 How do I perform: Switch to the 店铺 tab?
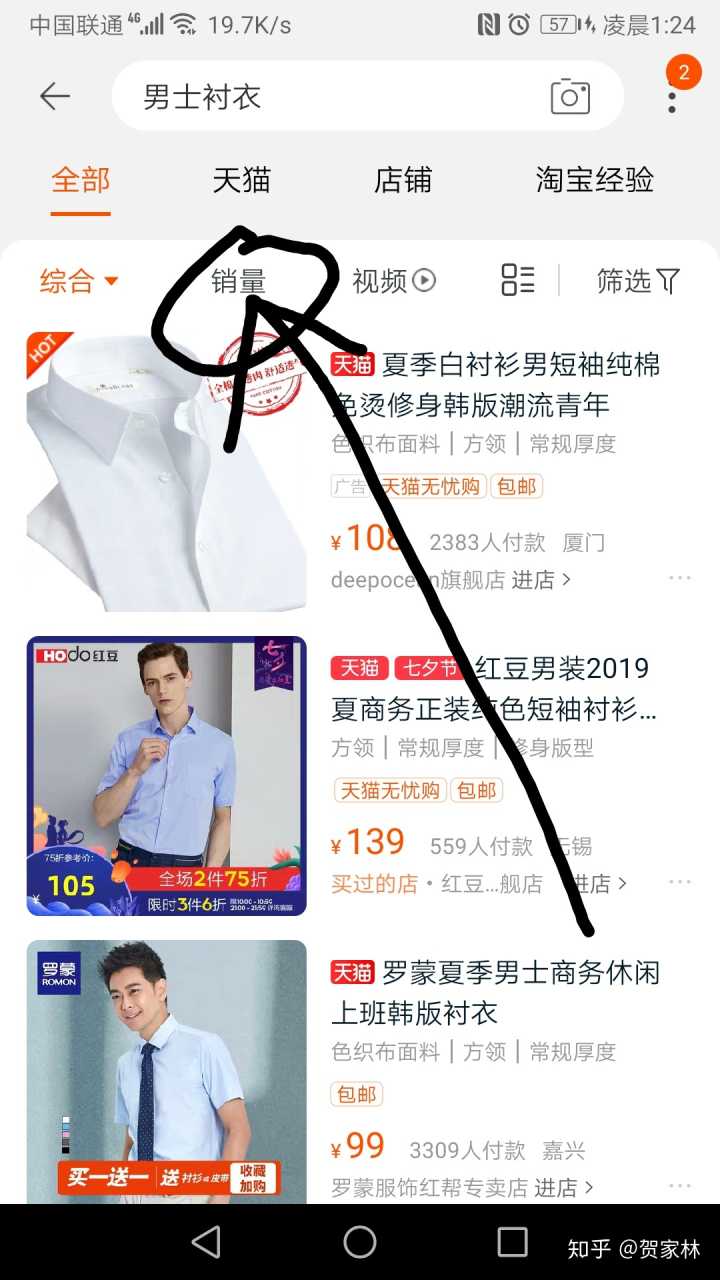[x=403, y=180]
